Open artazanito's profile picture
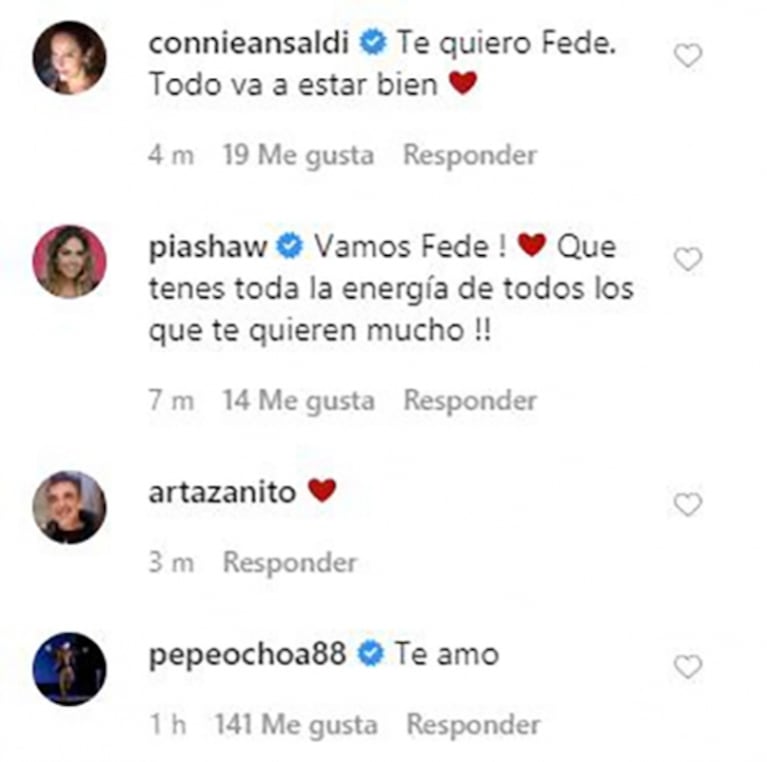767x762 pixels. pos(69,506)
